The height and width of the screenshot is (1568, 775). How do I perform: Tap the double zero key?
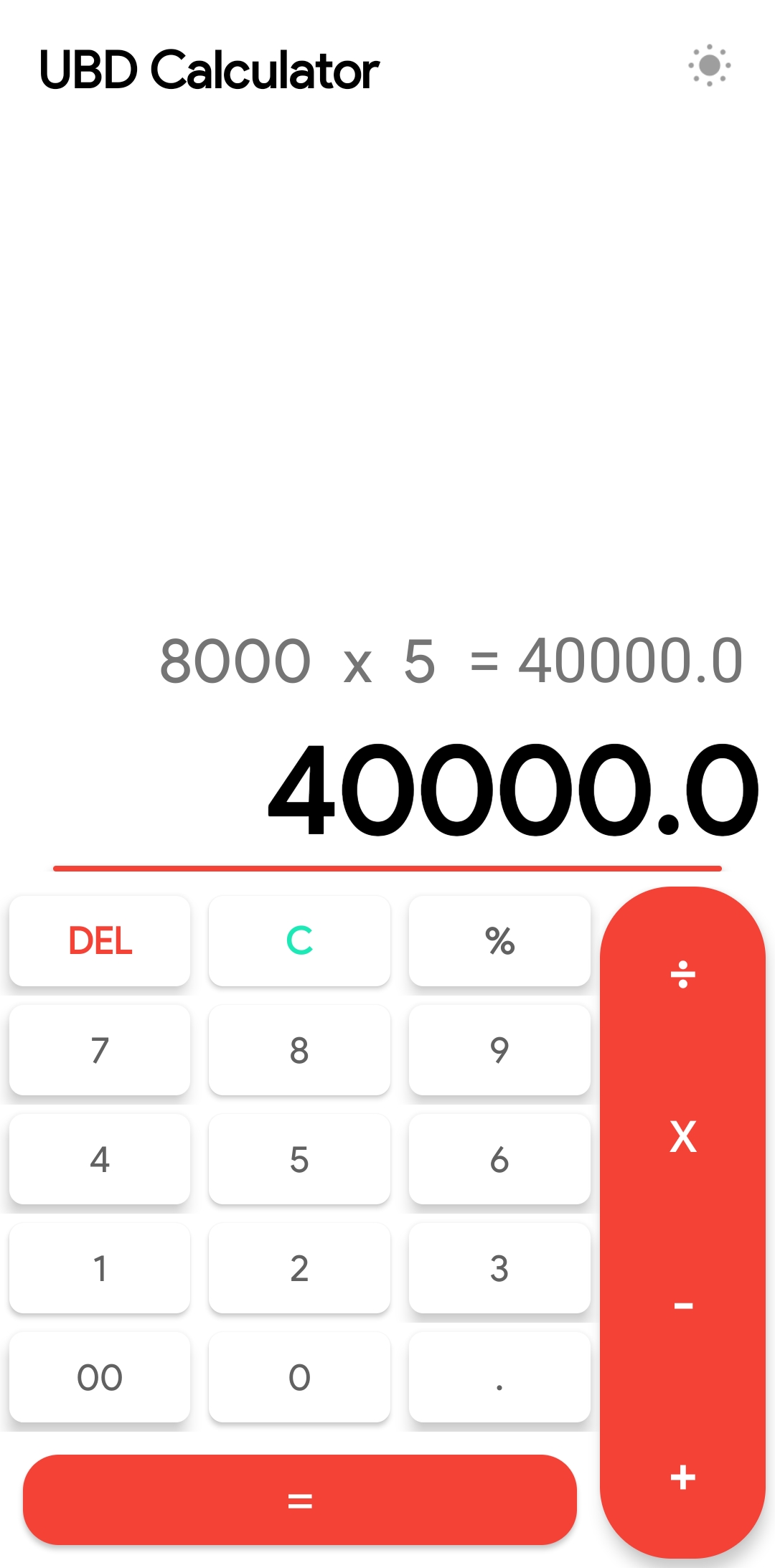pyautogui.click(x=100, y=1377)
